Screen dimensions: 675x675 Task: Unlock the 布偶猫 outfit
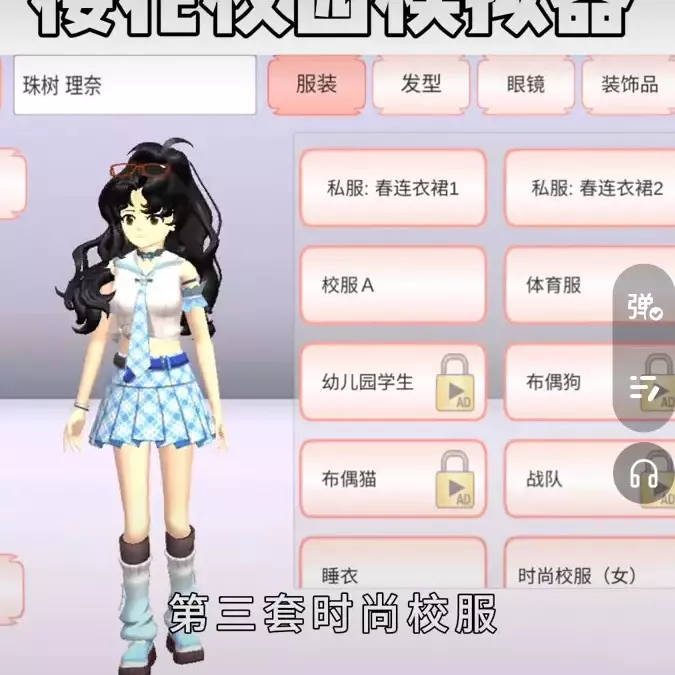[393, 478]
